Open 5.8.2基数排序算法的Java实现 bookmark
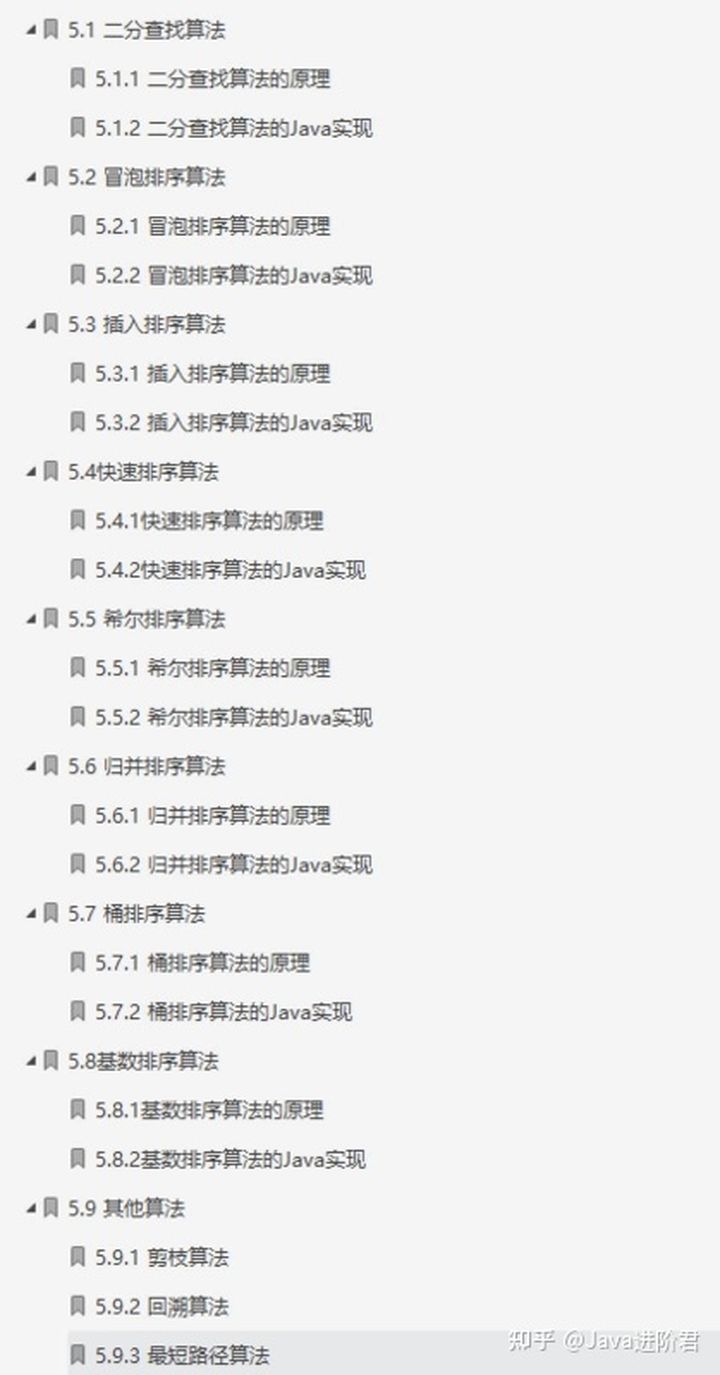 pyautogui.click(x=230, y=1159)
